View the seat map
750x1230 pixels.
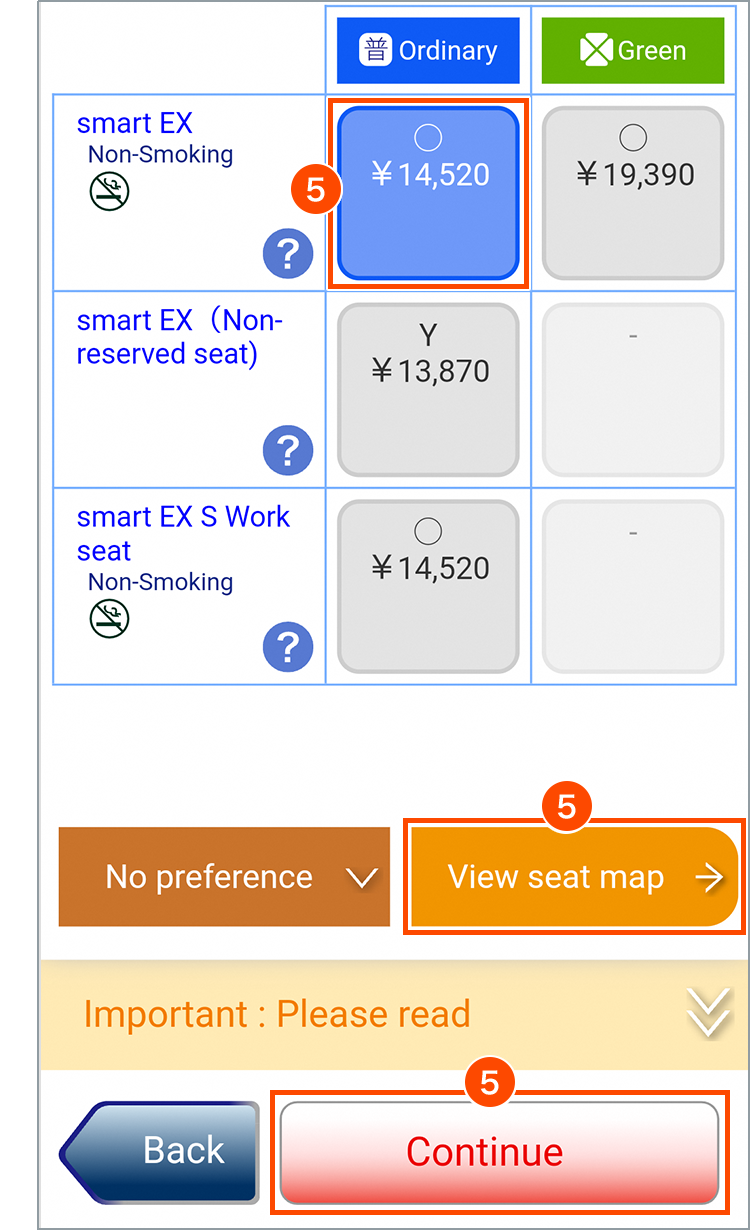(573, 877)
